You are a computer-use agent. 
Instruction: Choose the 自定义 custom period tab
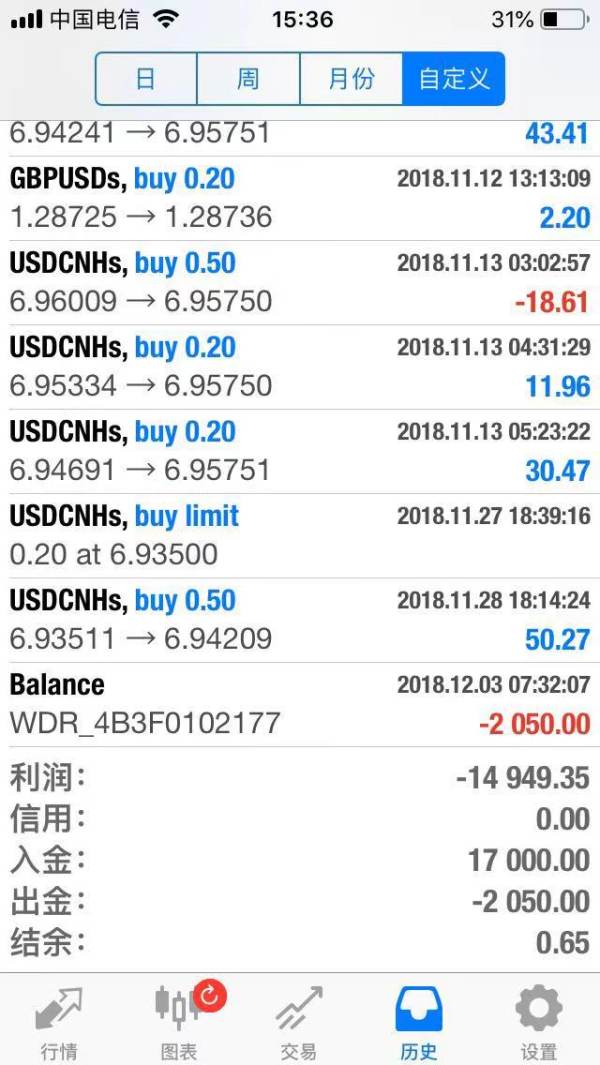[454, 79]
